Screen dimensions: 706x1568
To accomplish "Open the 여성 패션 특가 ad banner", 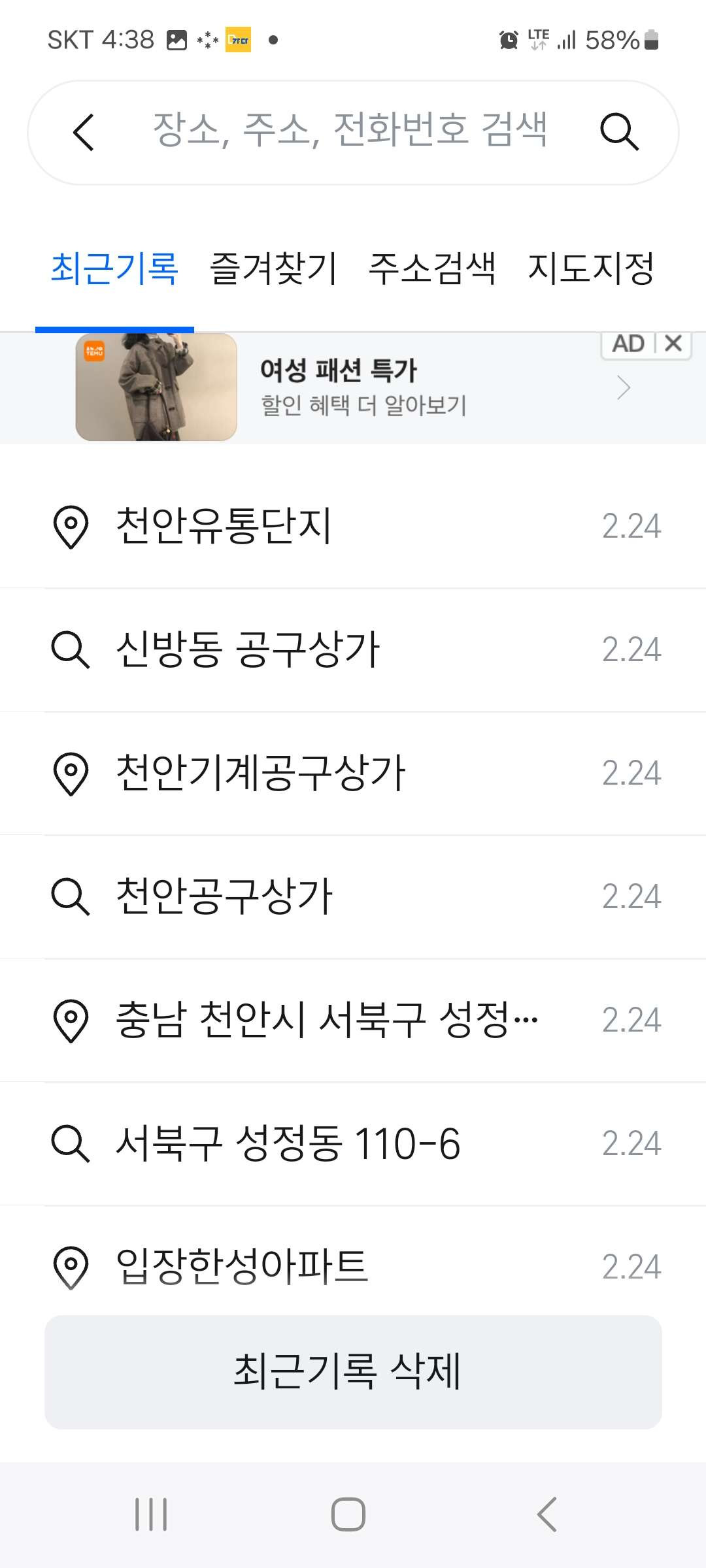I will 353,388.
